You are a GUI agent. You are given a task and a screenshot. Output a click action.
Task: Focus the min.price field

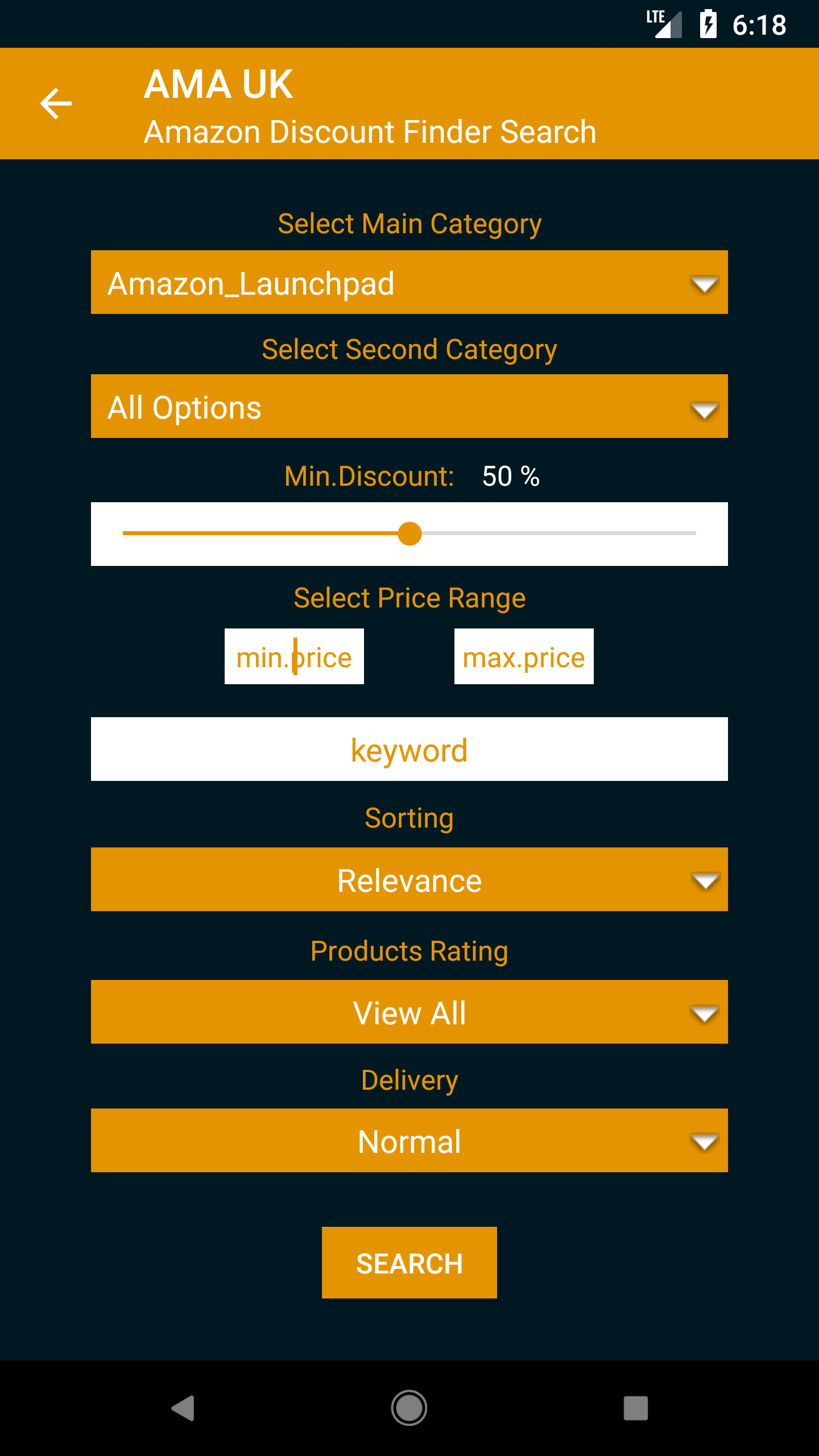[294, 656]
